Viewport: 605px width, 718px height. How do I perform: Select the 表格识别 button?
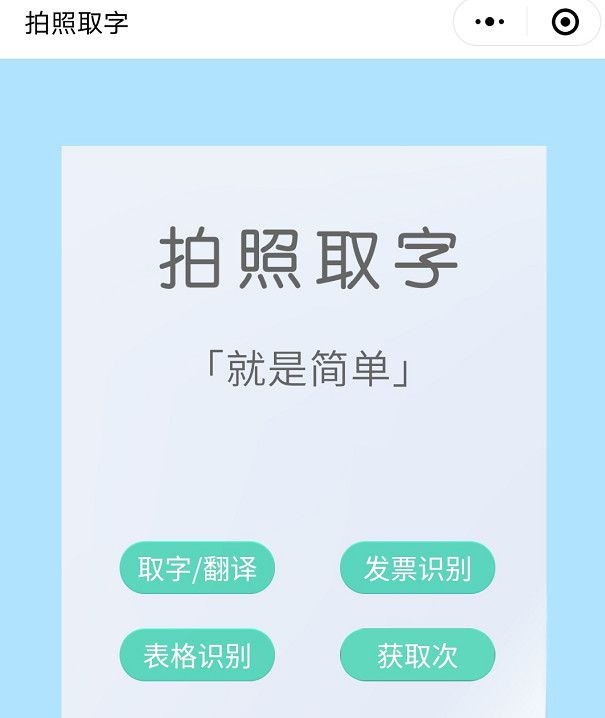pos(197,655)
